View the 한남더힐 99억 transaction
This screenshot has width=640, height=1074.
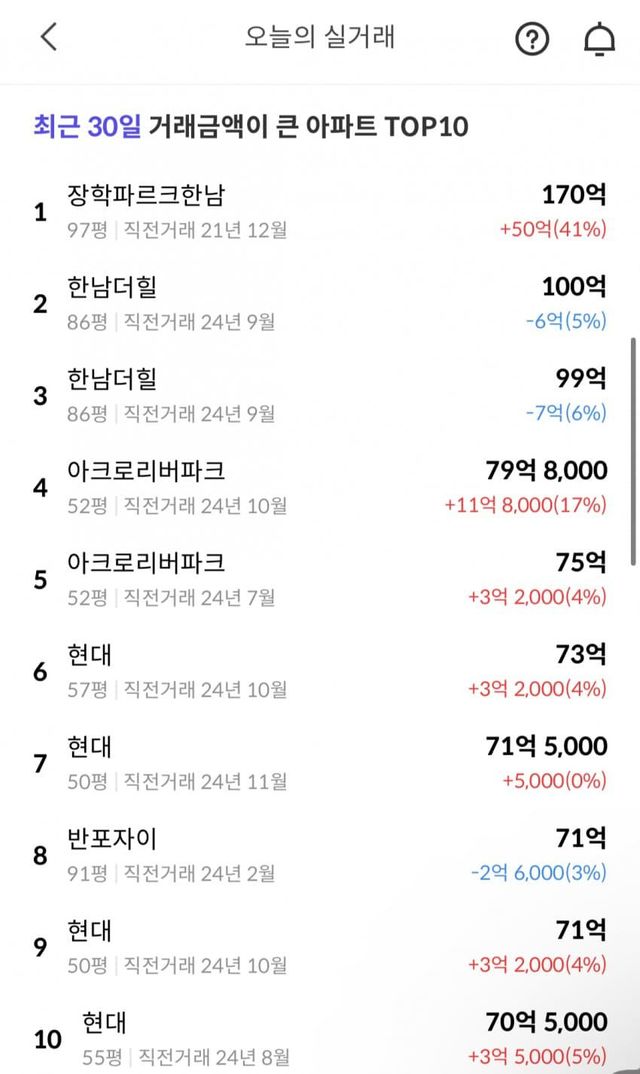[x=320, y=395]
